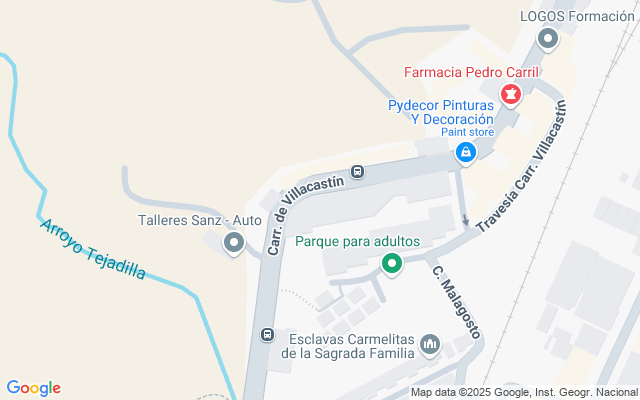Viewport: 640px width, 400px height.
Task: Tap the Pydecor Pinturas paint store pin
Action: [464, 152]
